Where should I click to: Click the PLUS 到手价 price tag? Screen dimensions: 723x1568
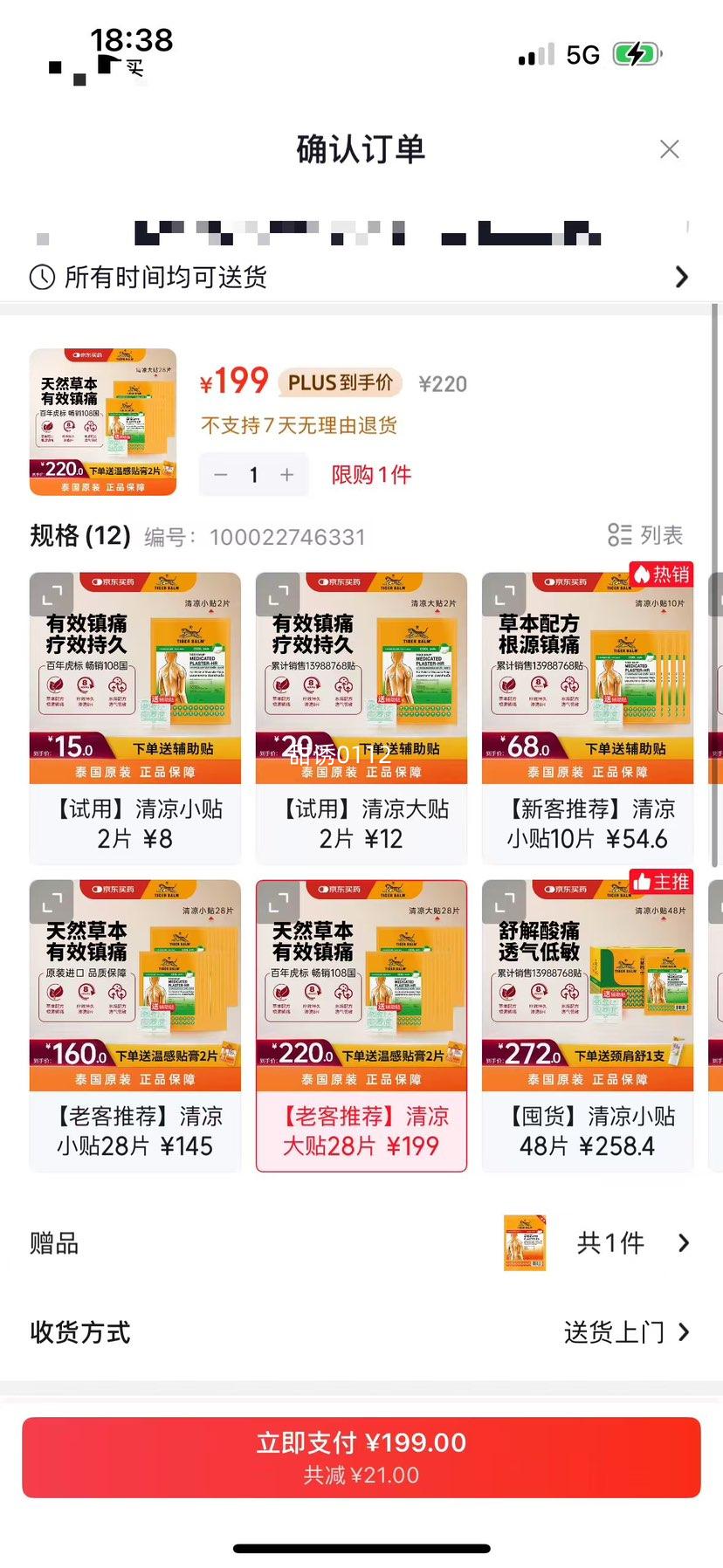pyautogui.click(x=339, y=382)
